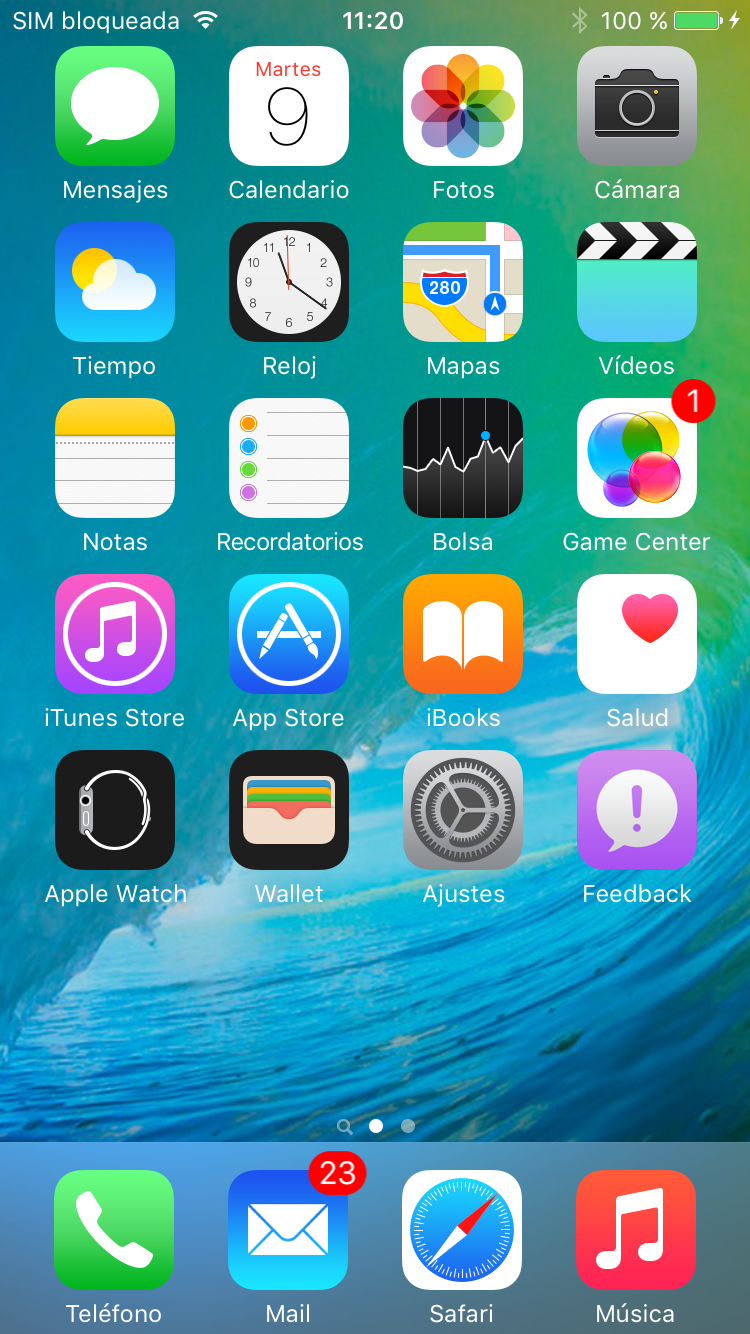750x1334 pixels.
Task: Open Notas
Action: [x=115, y=458]
